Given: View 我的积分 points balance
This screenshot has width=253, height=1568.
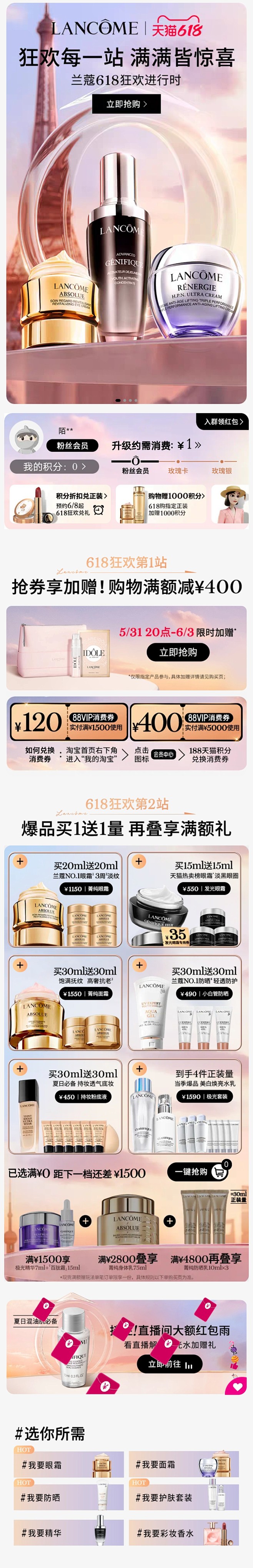Looking at the screenshot, I should click(54, 466).
